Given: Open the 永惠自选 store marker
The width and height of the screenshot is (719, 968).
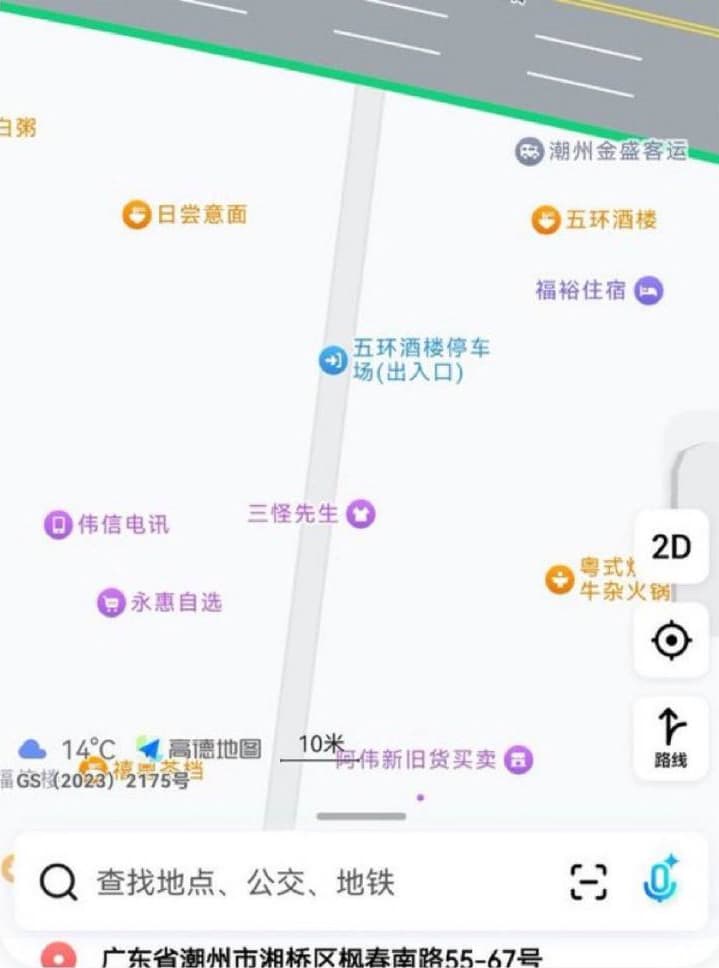Looking at the screenshot, I should (x=111, y=603).
